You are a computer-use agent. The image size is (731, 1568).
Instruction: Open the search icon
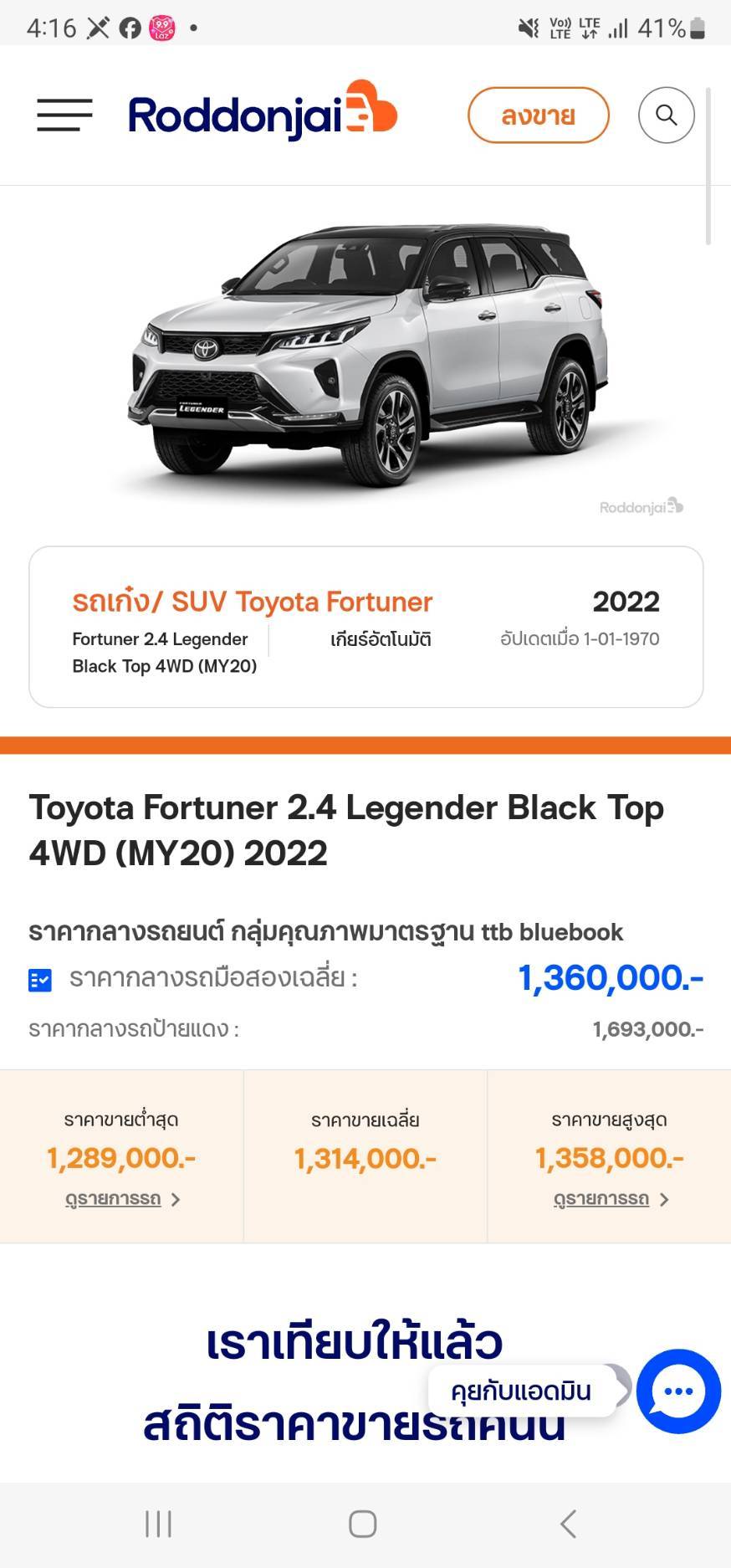(667, 115)
